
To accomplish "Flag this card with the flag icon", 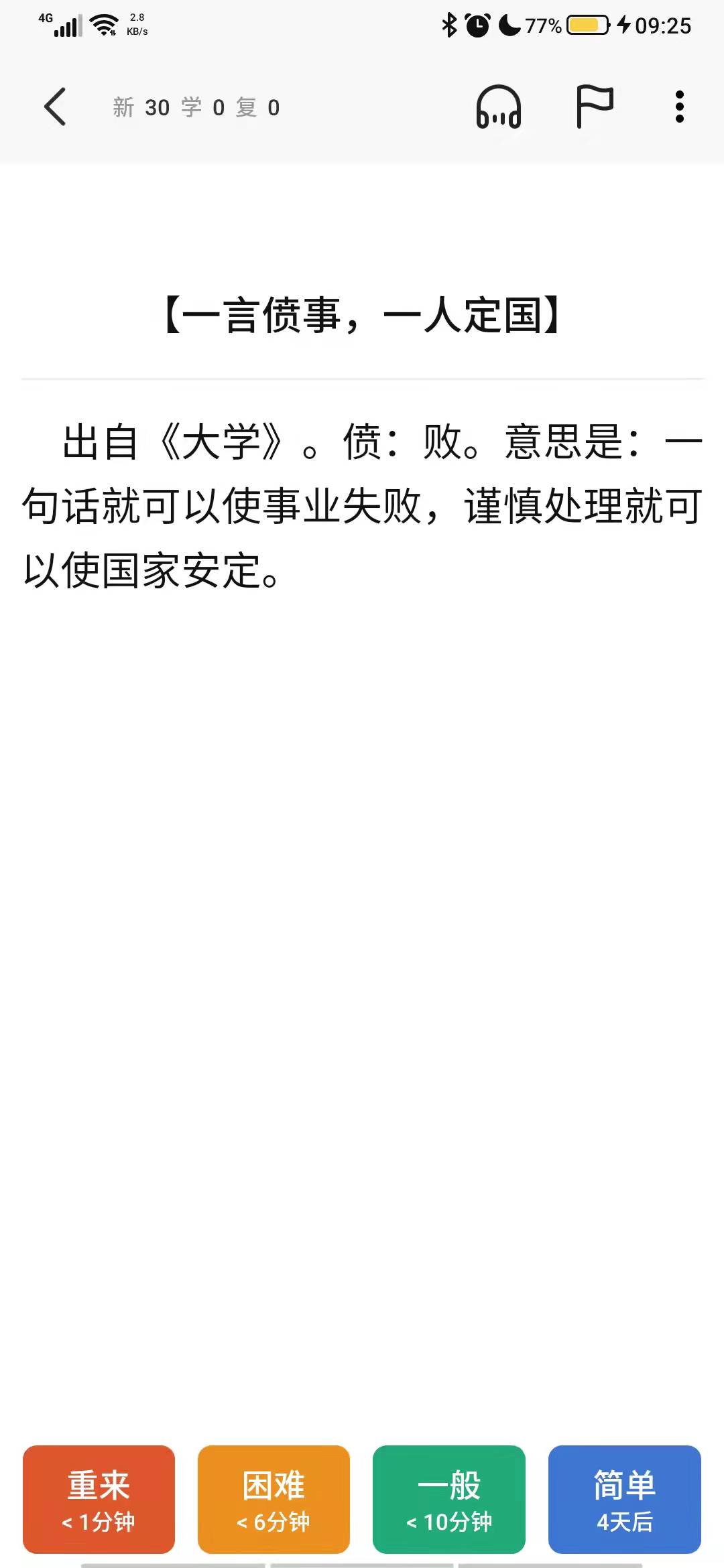I will pos(595,107).
